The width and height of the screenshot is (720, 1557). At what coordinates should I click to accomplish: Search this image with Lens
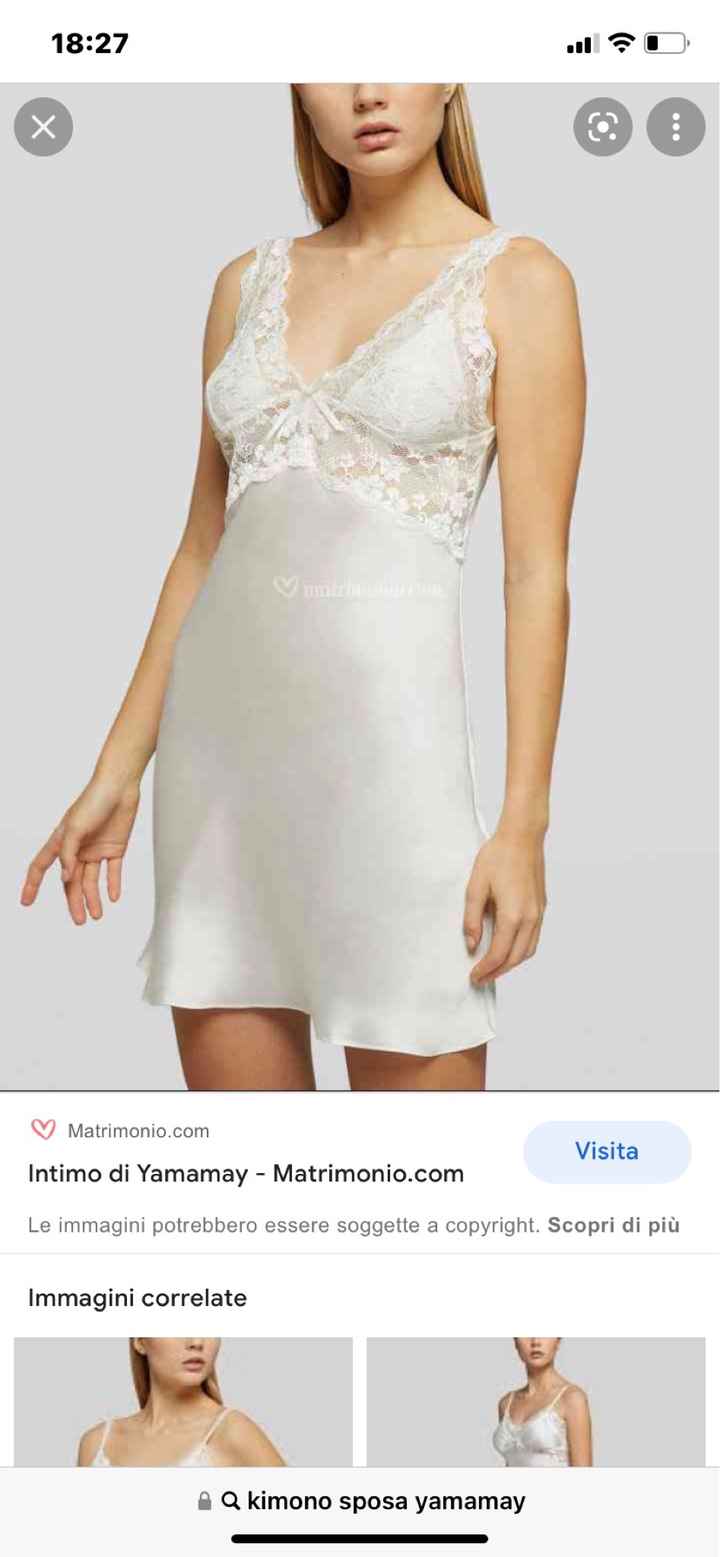[x=602, y=127]
